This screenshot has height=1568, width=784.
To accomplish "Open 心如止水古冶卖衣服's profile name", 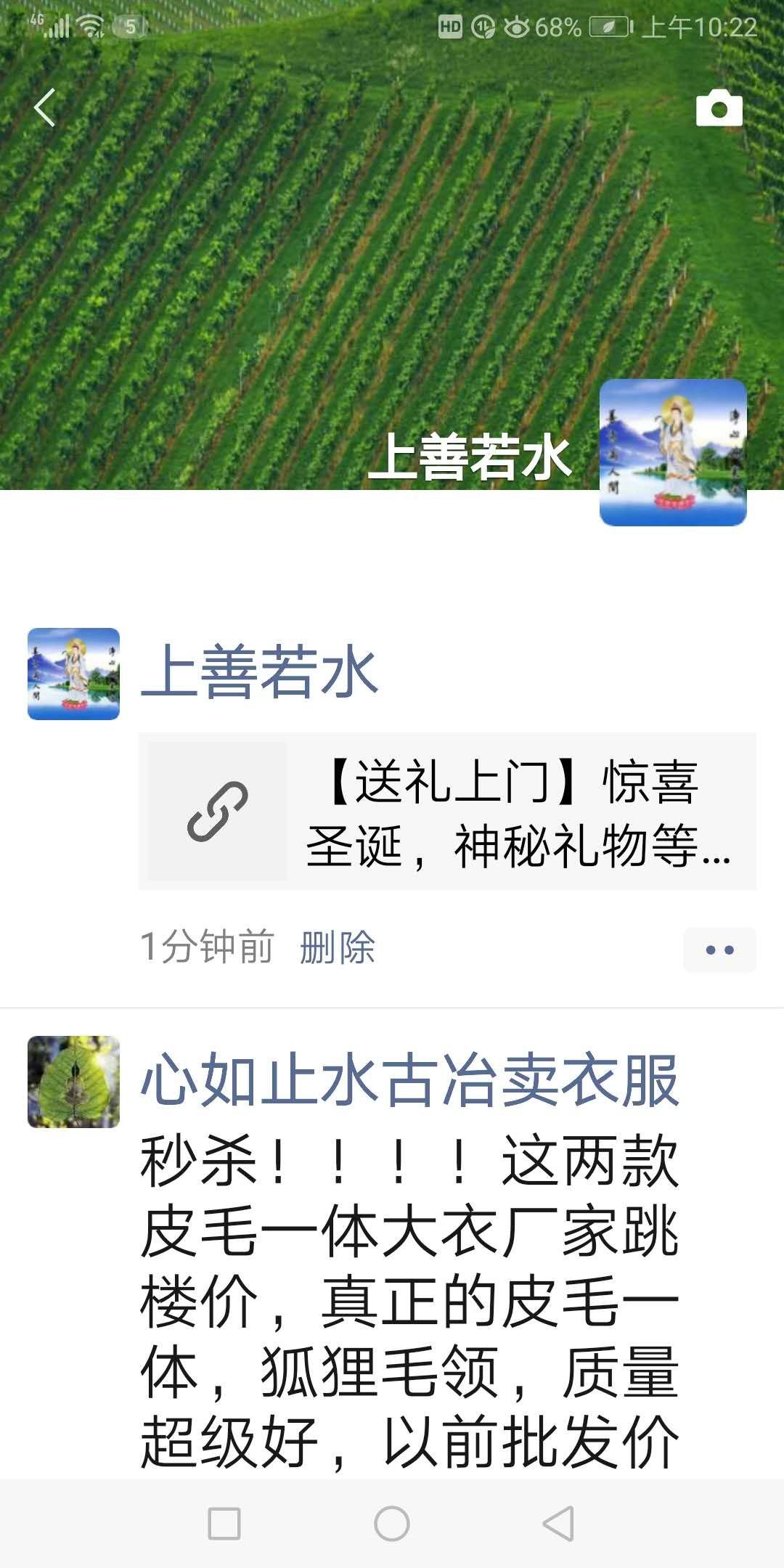I will [409, 1081].
